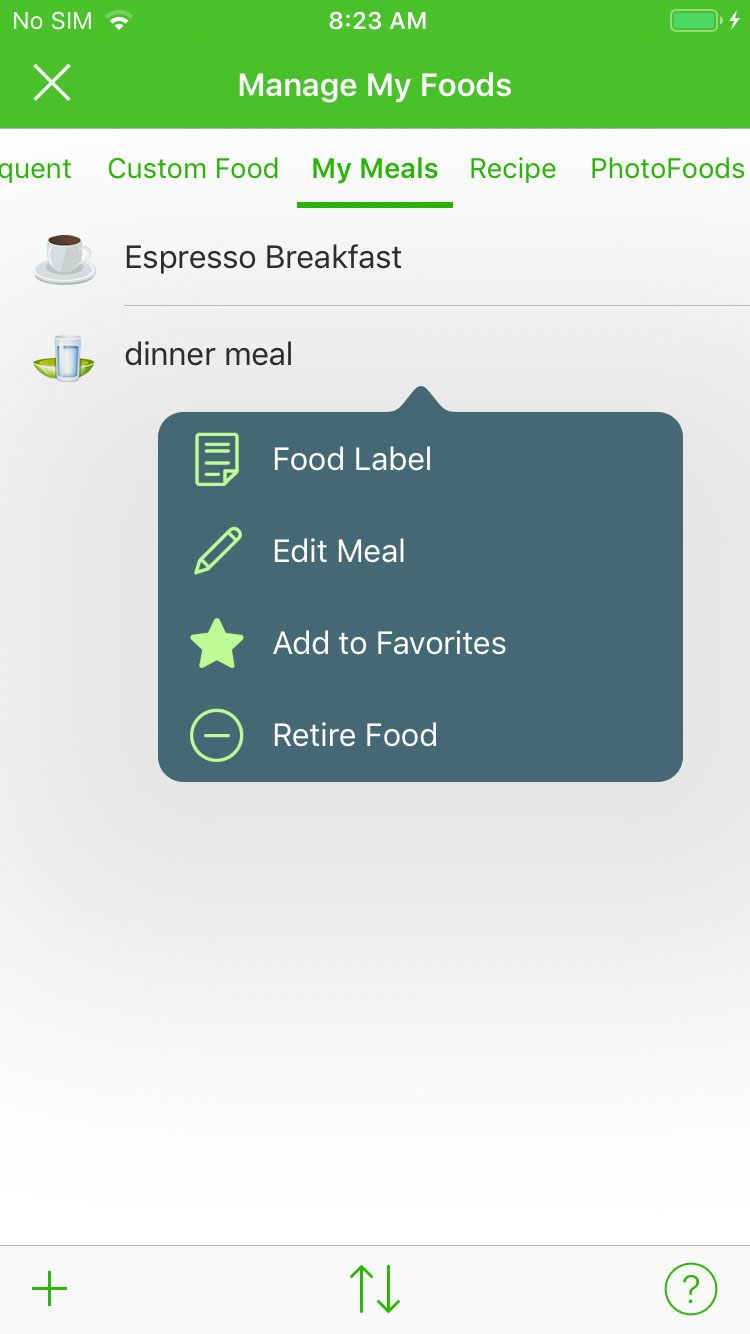Close the Manage My Foods screen
Screen dimensions: 750x1334
pos(52,84)
